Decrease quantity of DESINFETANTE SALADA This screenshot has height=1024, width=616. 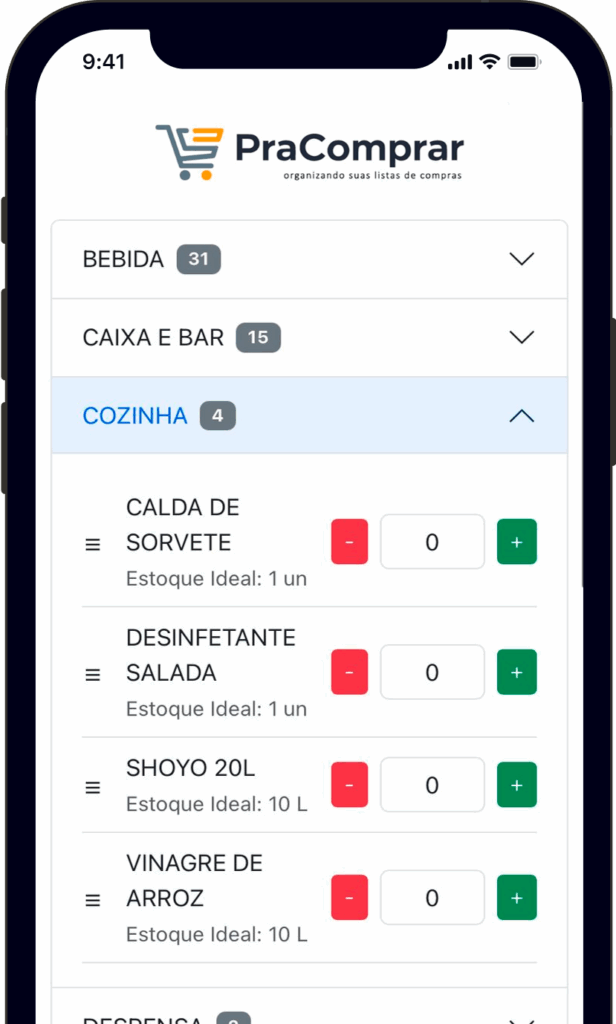point(349,672)
